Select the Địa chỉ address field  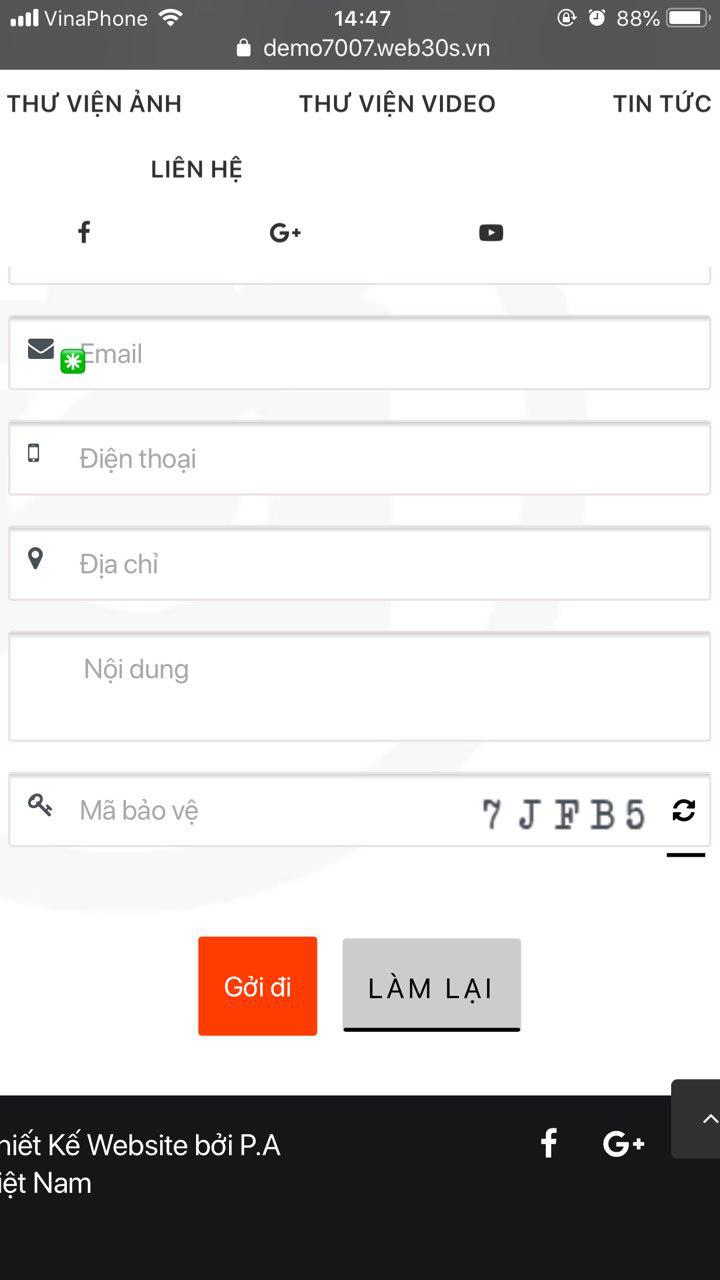tap(390, 564)
